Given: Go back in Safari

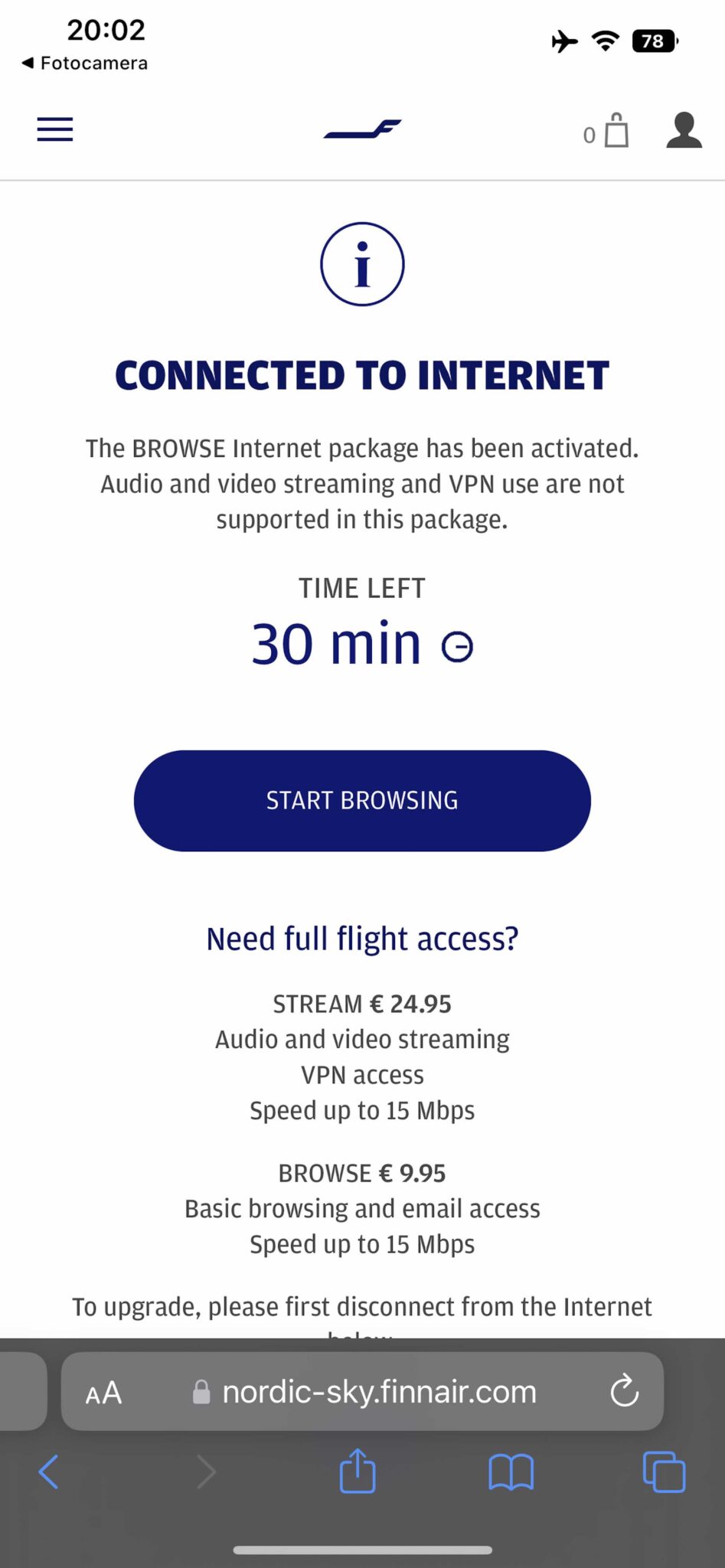Looking at the screenshot, I should (48, 1472).
